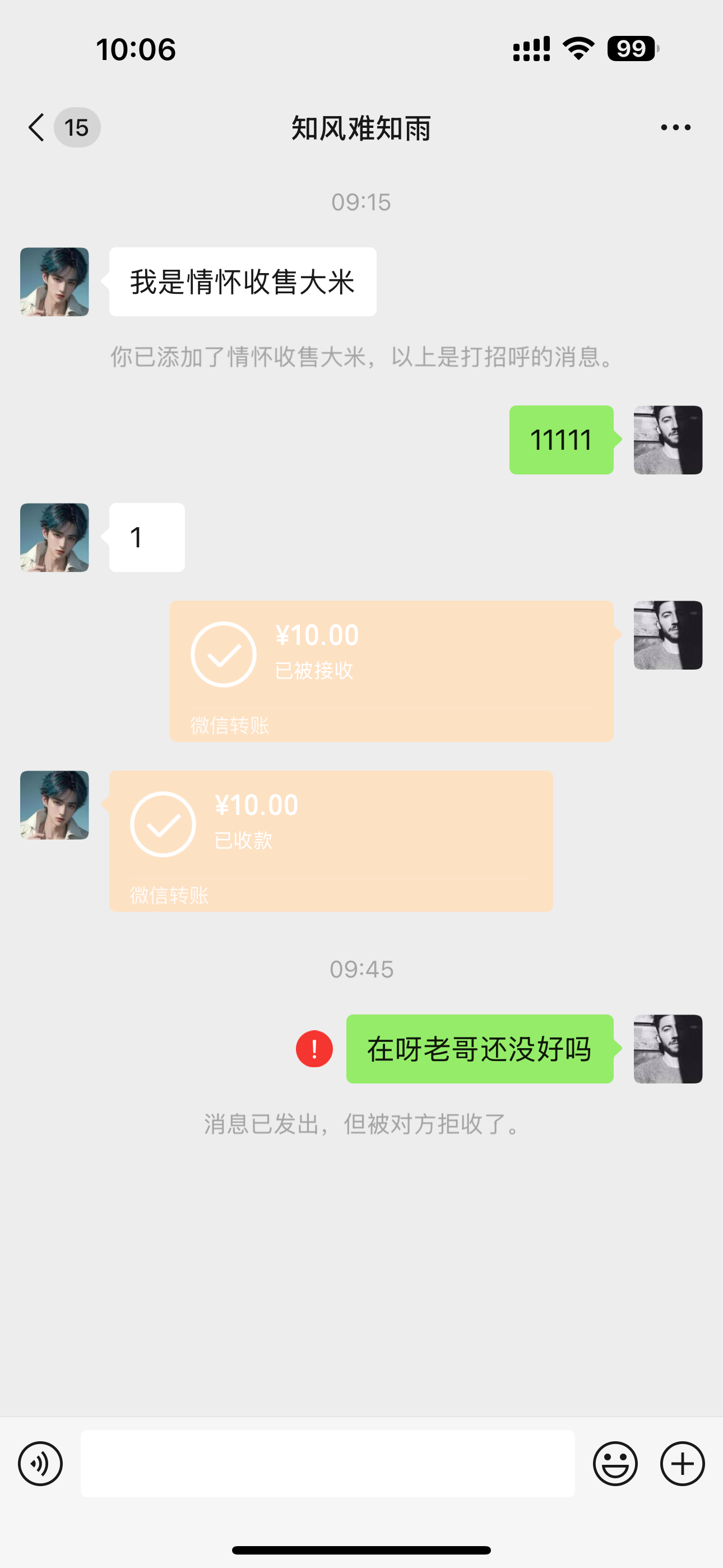
Task: Open my avatar next to the 11111 message
Action: (668, 440)
